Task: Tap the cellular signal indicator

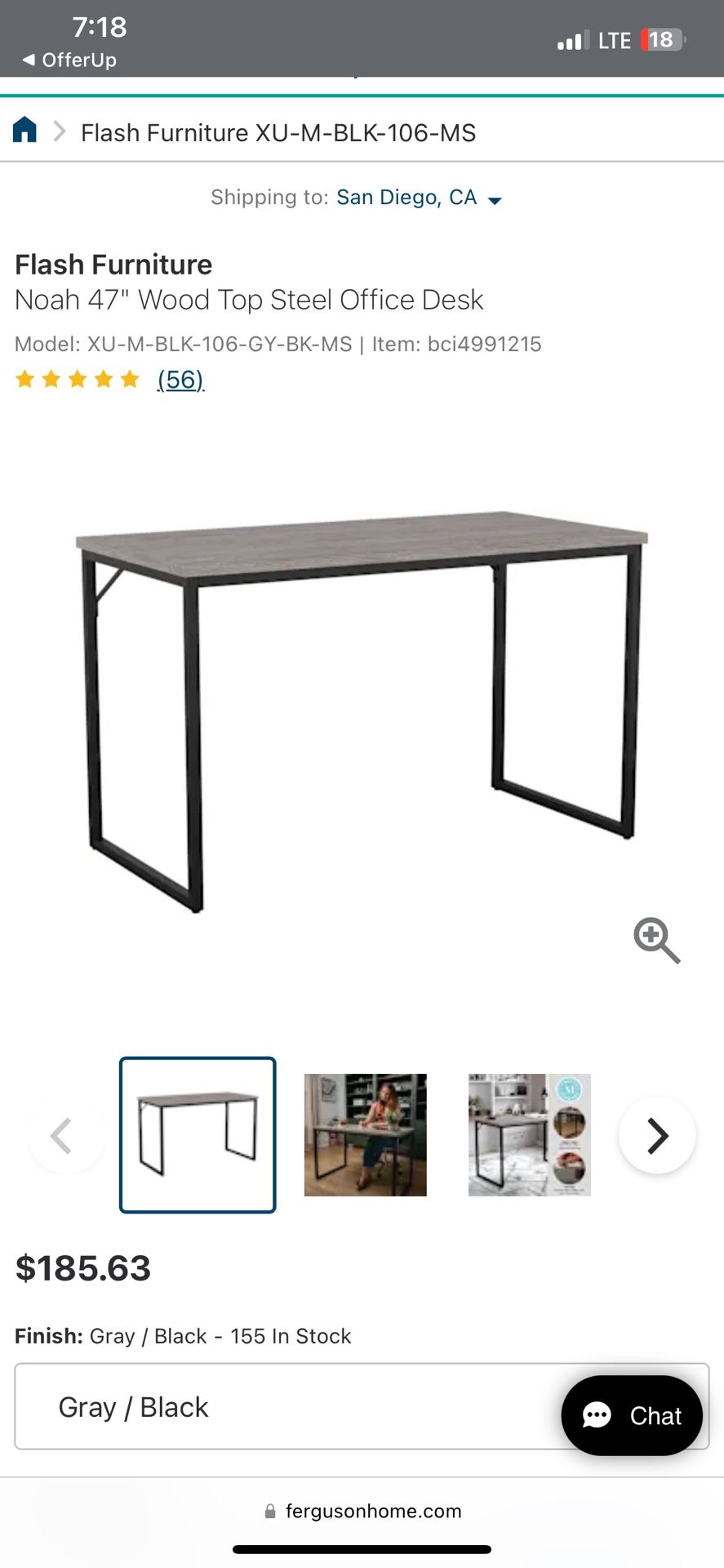Action: (570, 40)
